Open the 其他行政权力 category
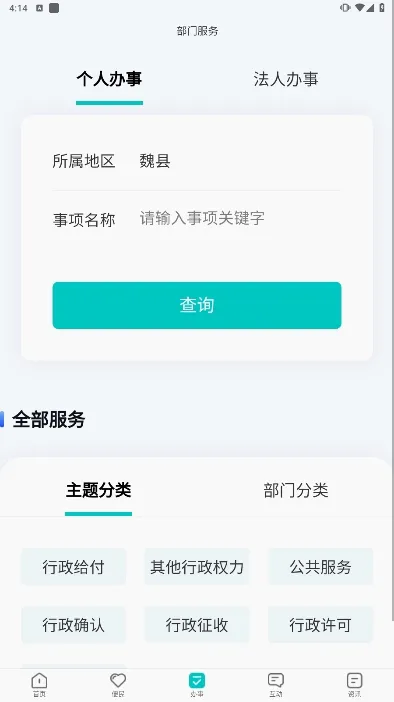The width and height of the screenshot is (394, 702). point(197,567)
